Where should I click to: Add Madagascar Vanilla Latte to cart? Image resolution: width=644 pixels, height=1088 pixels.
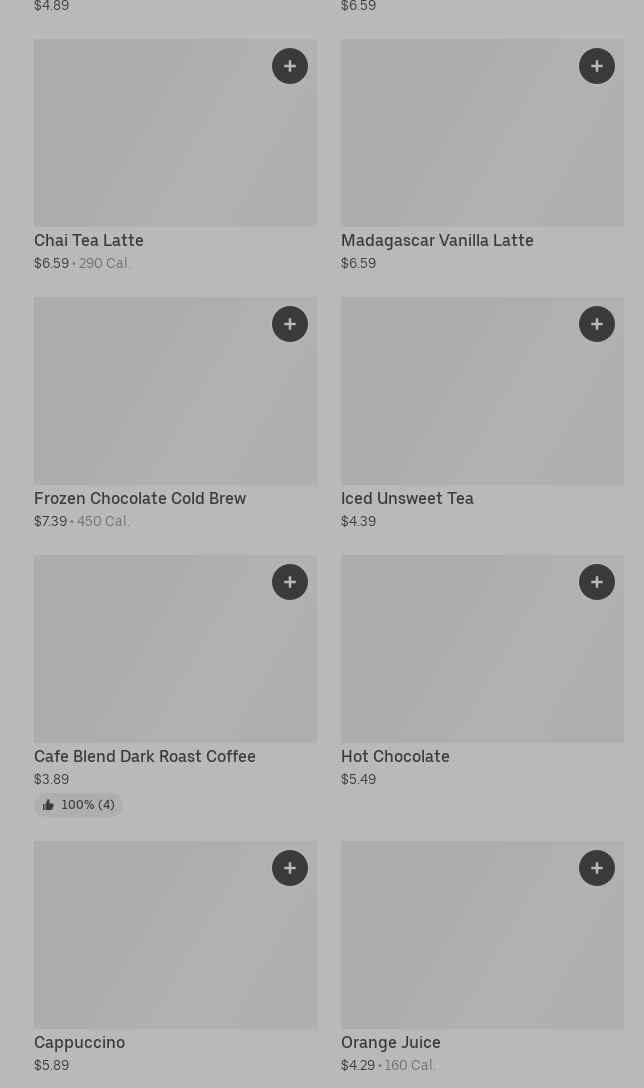(597, 66)
